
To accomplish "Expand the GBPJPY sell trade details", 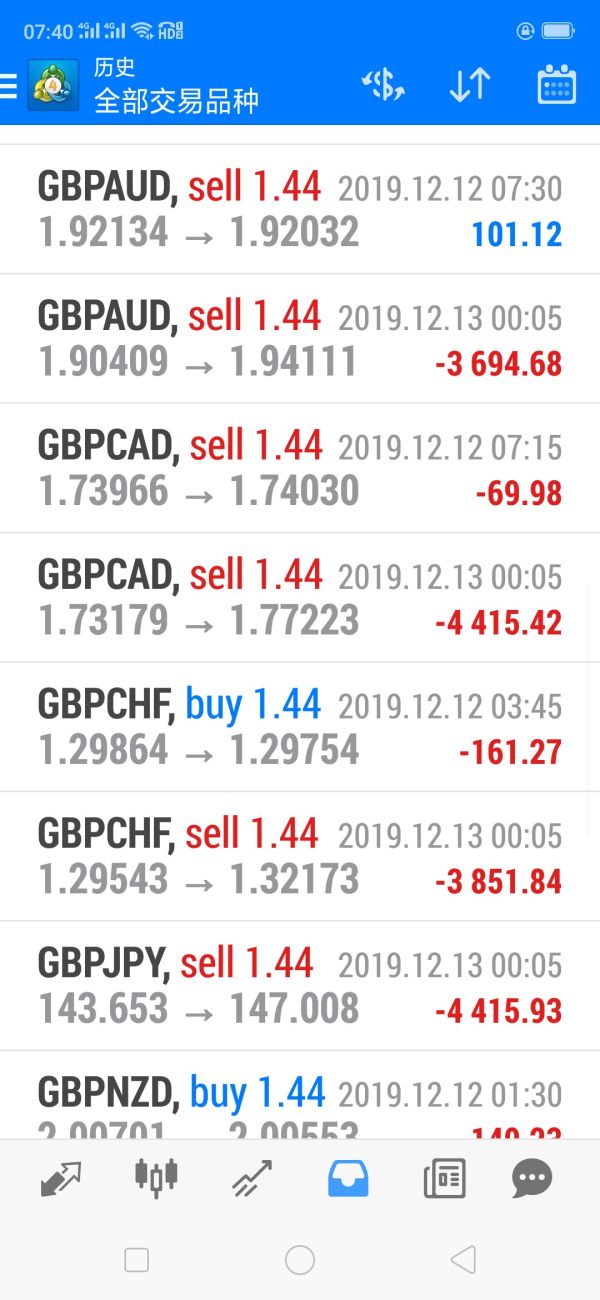I will click(x=300, y=986).
